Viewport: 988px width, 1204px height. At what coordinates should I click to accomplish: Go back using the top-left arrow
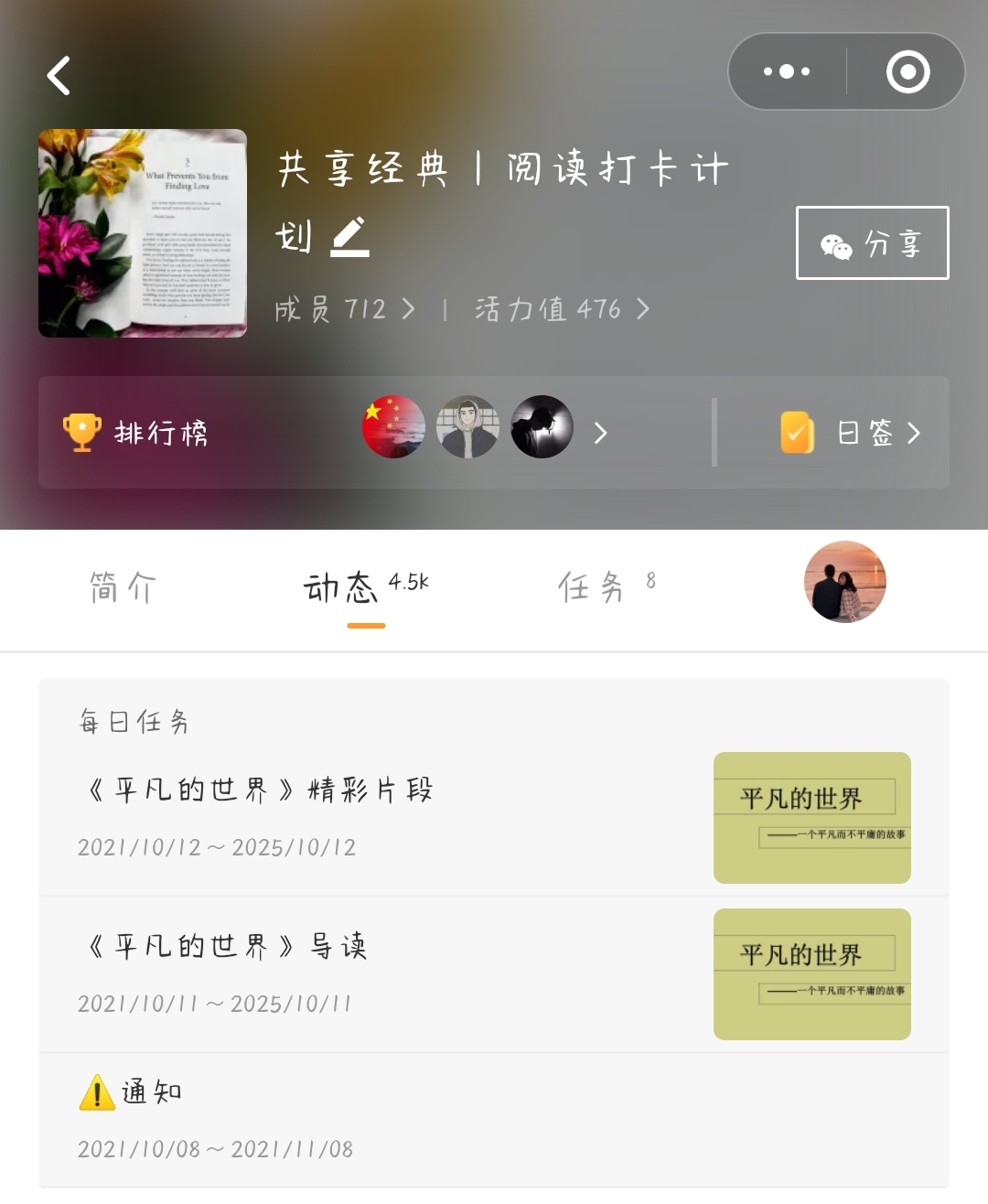click(x=59, y=76)
